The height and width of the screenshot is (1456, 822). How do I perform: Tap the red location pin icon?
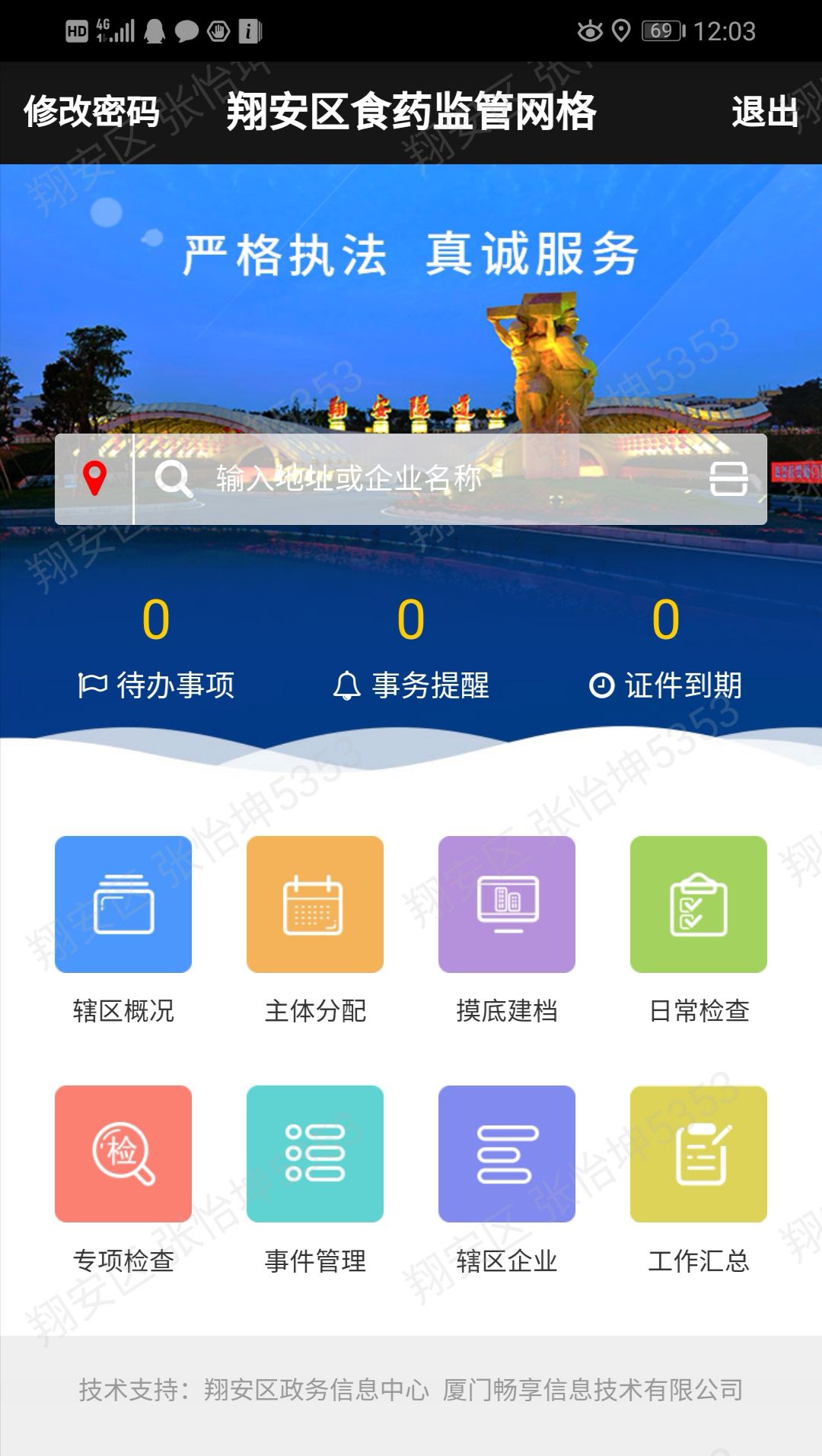(94, 479)
